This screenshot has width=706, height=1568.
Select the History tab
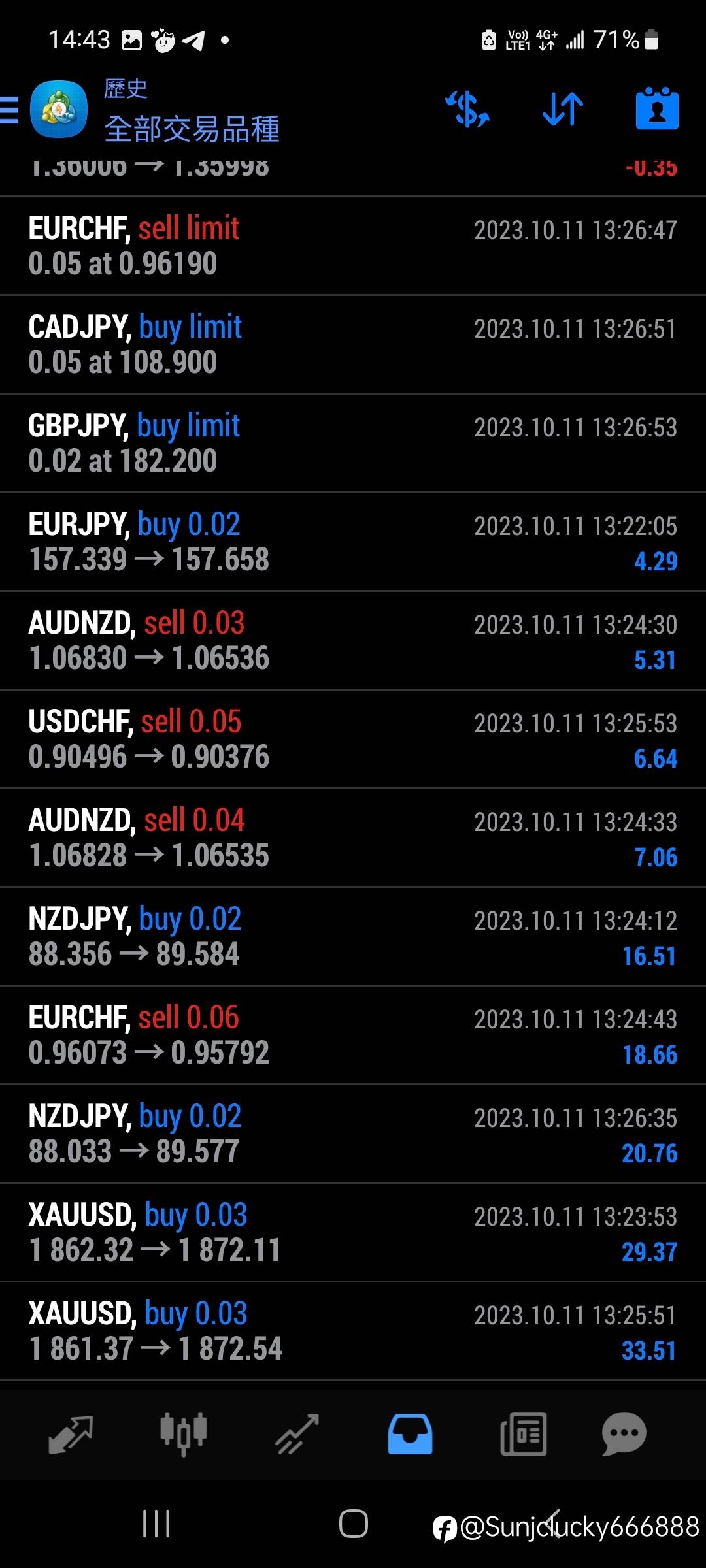coord(410,1434)
